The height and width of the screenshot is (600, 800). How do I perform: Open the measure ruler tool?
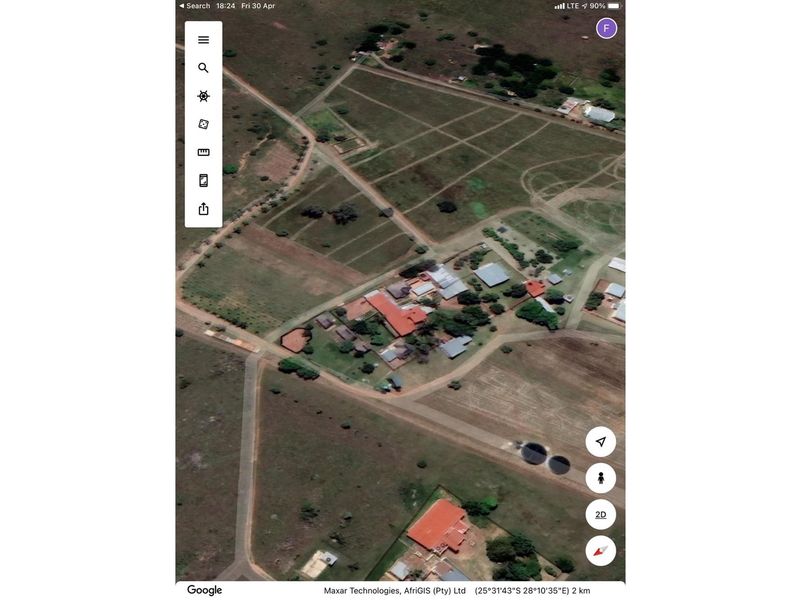[203, 152]
